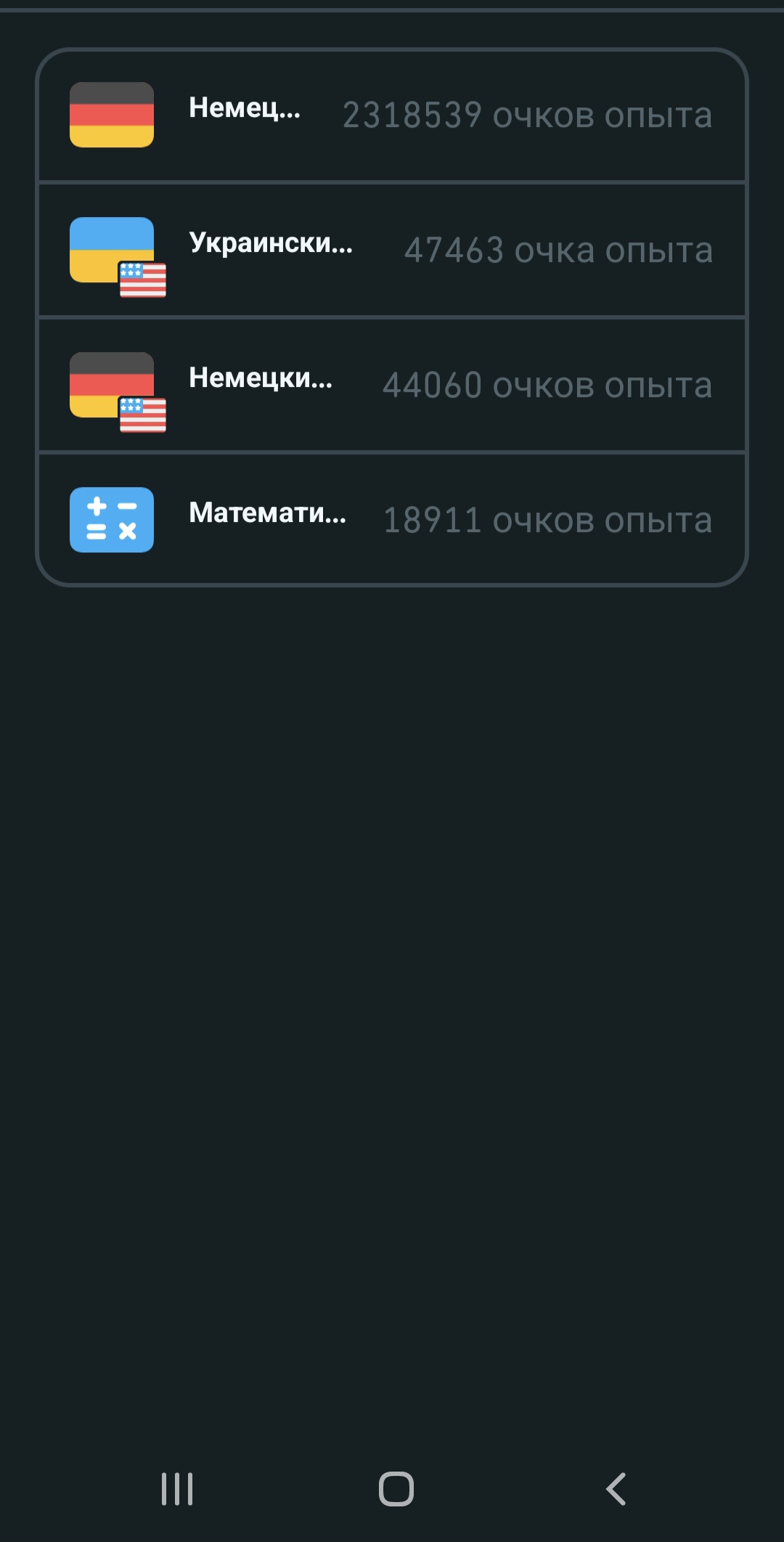The width and height of the screenshot is (784, 1542).
Task: Select the Ukrainian course row
Action: 392,250
